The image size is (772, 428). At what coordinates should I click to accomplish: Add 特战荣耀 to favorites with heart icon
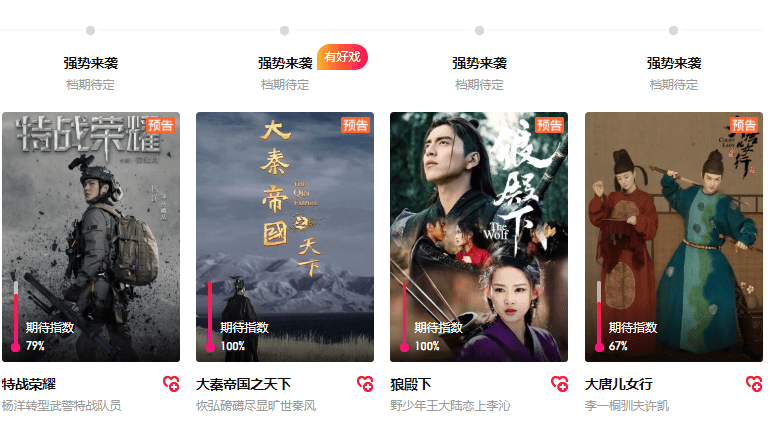171,384
